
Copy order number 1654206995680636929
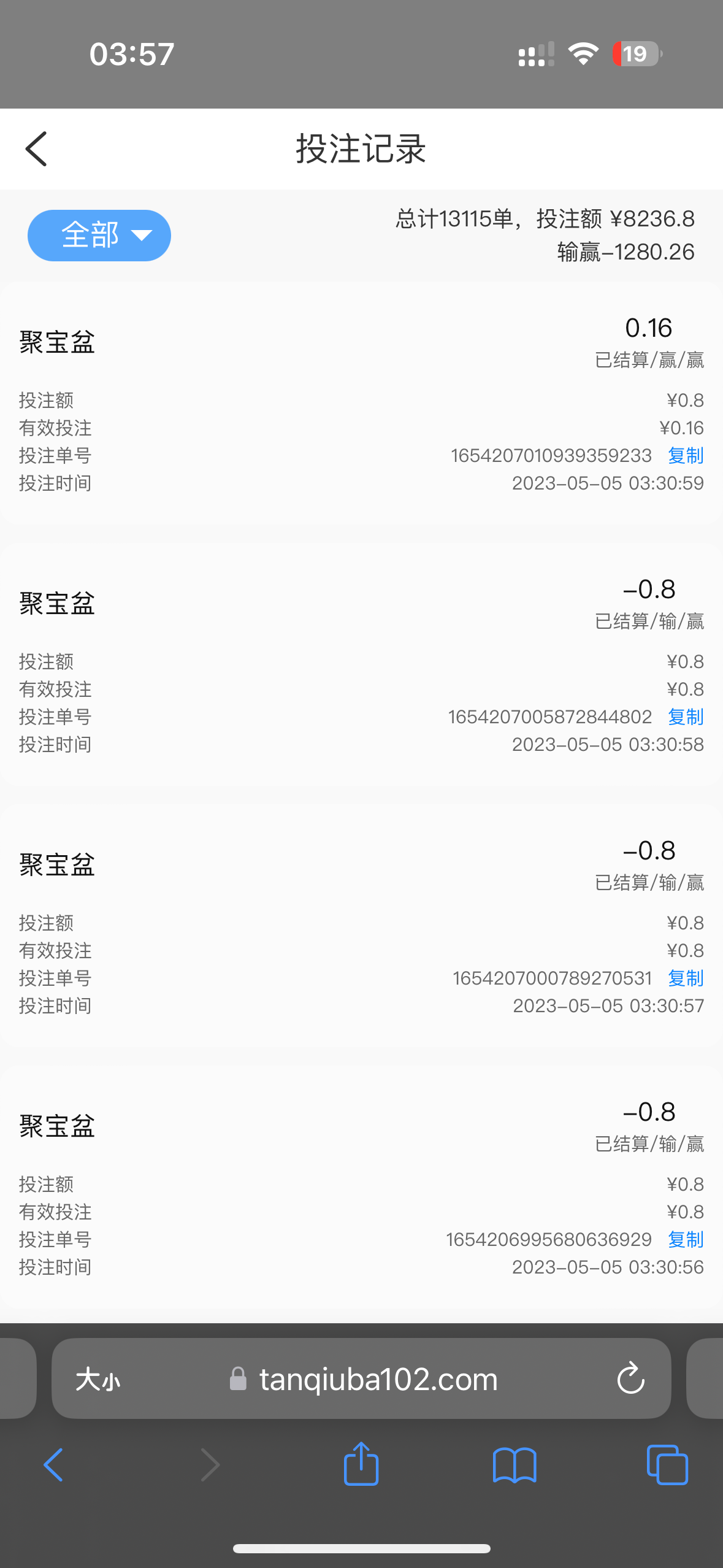[685, 1240]
